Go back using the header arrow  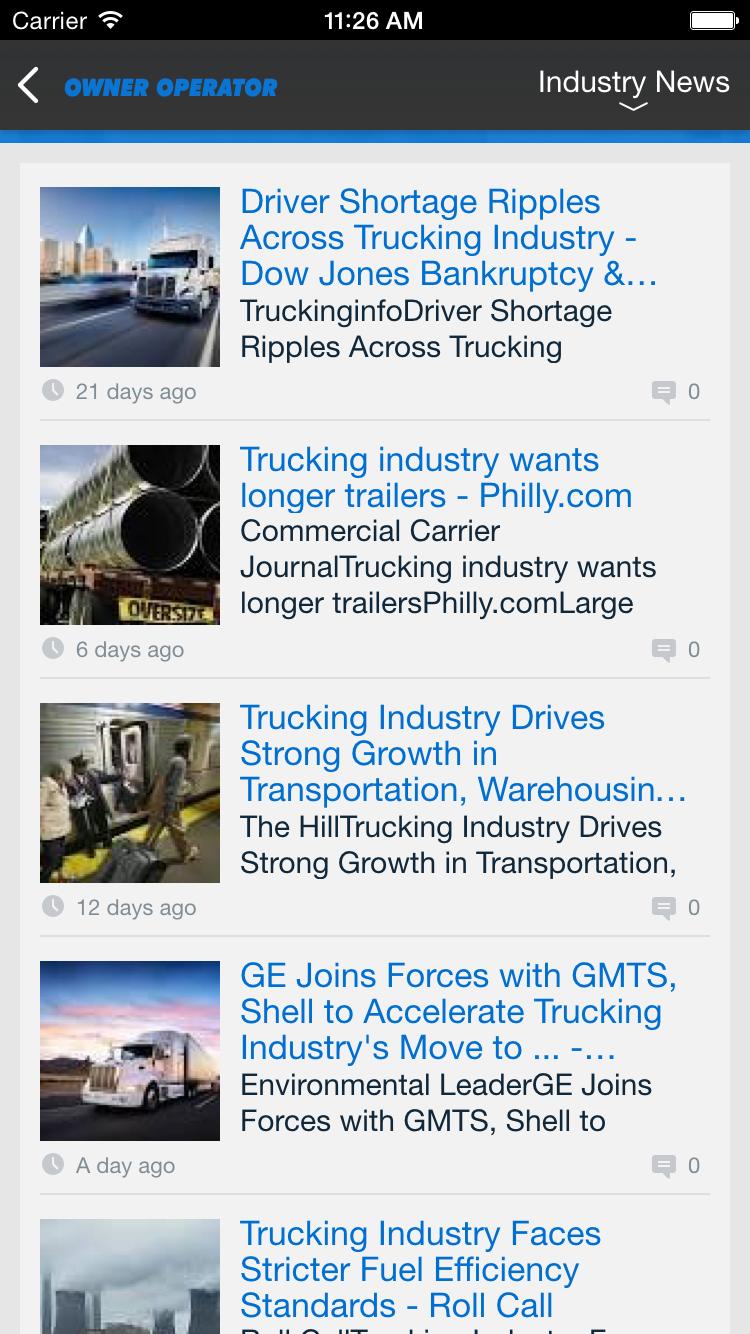pyautogui.click(x=29, y=86)
